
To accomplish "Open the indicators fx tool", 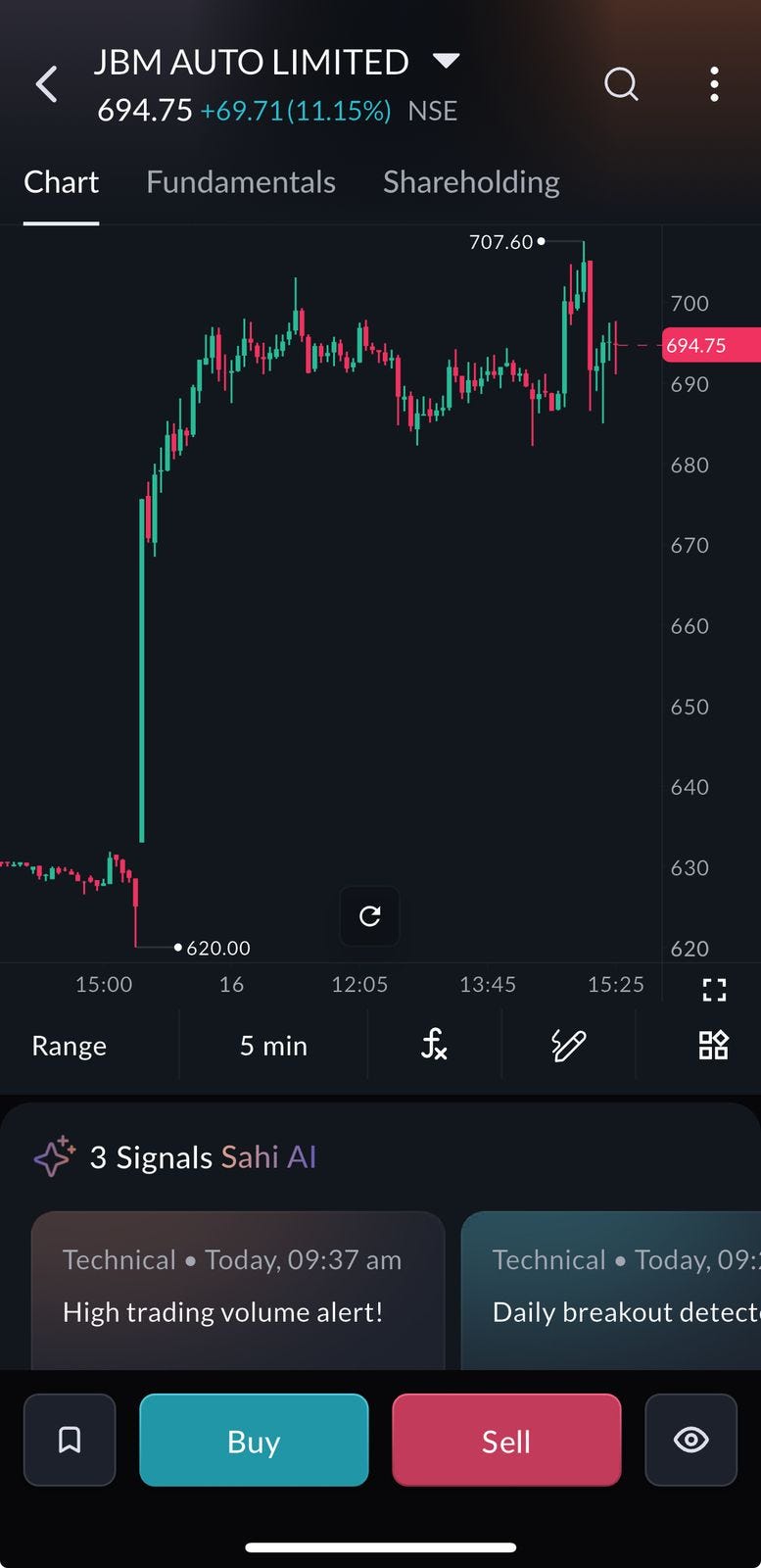I will click(x=434, y=1045).
